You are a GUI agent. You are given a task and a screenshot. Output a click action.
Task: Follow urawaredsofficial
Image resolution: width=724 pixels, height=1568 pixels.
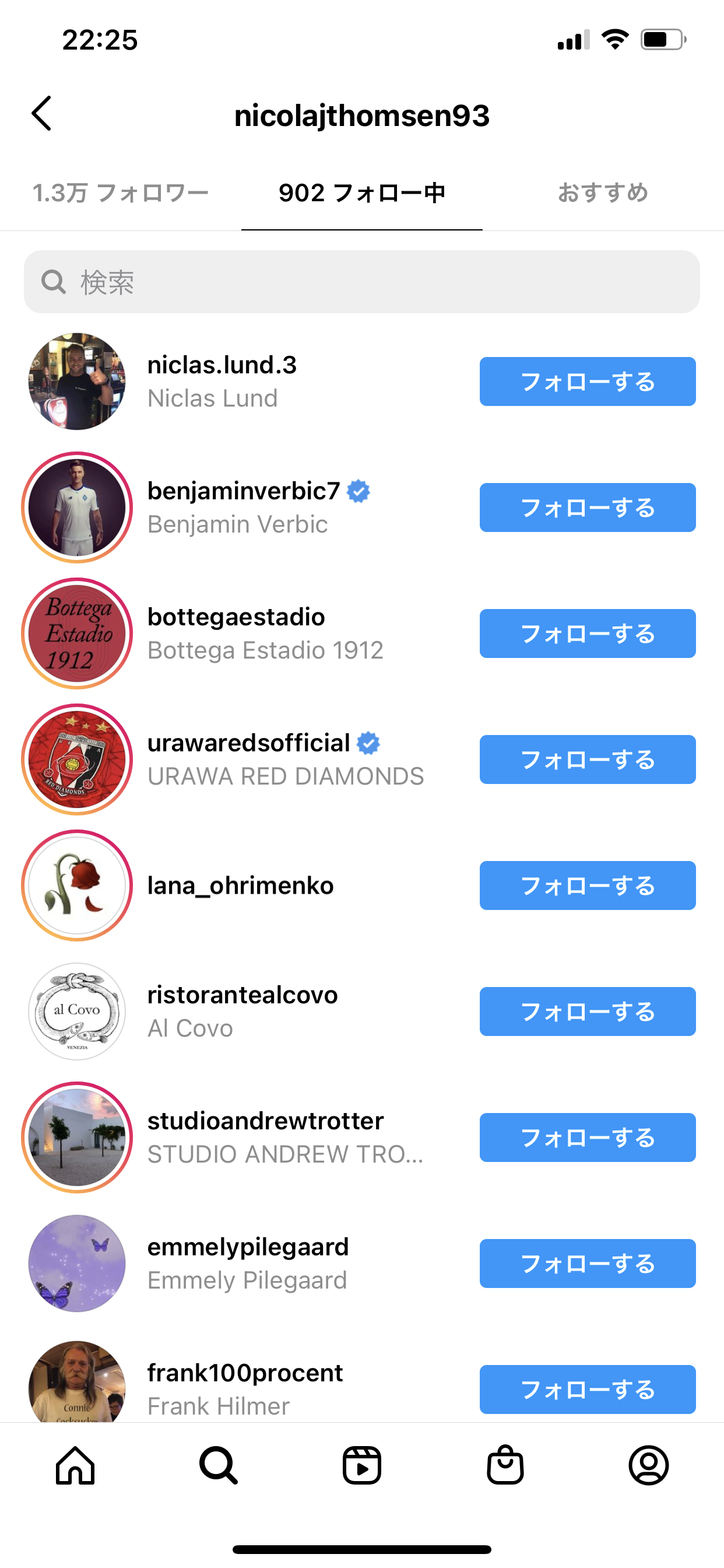click(587, 759)
